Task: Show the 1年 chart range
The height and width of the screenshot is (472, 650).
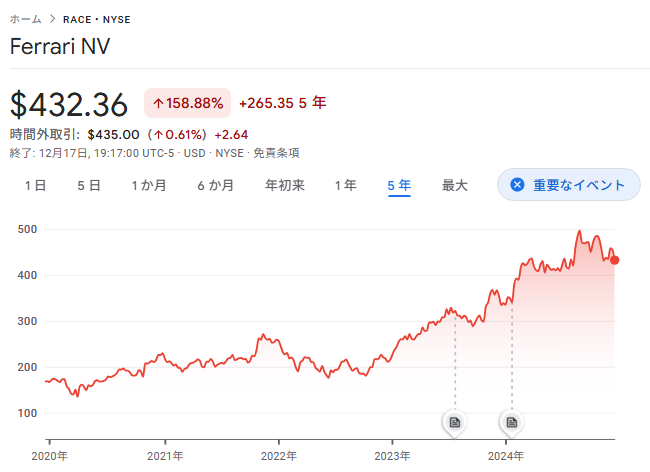Action: point(345,185)
